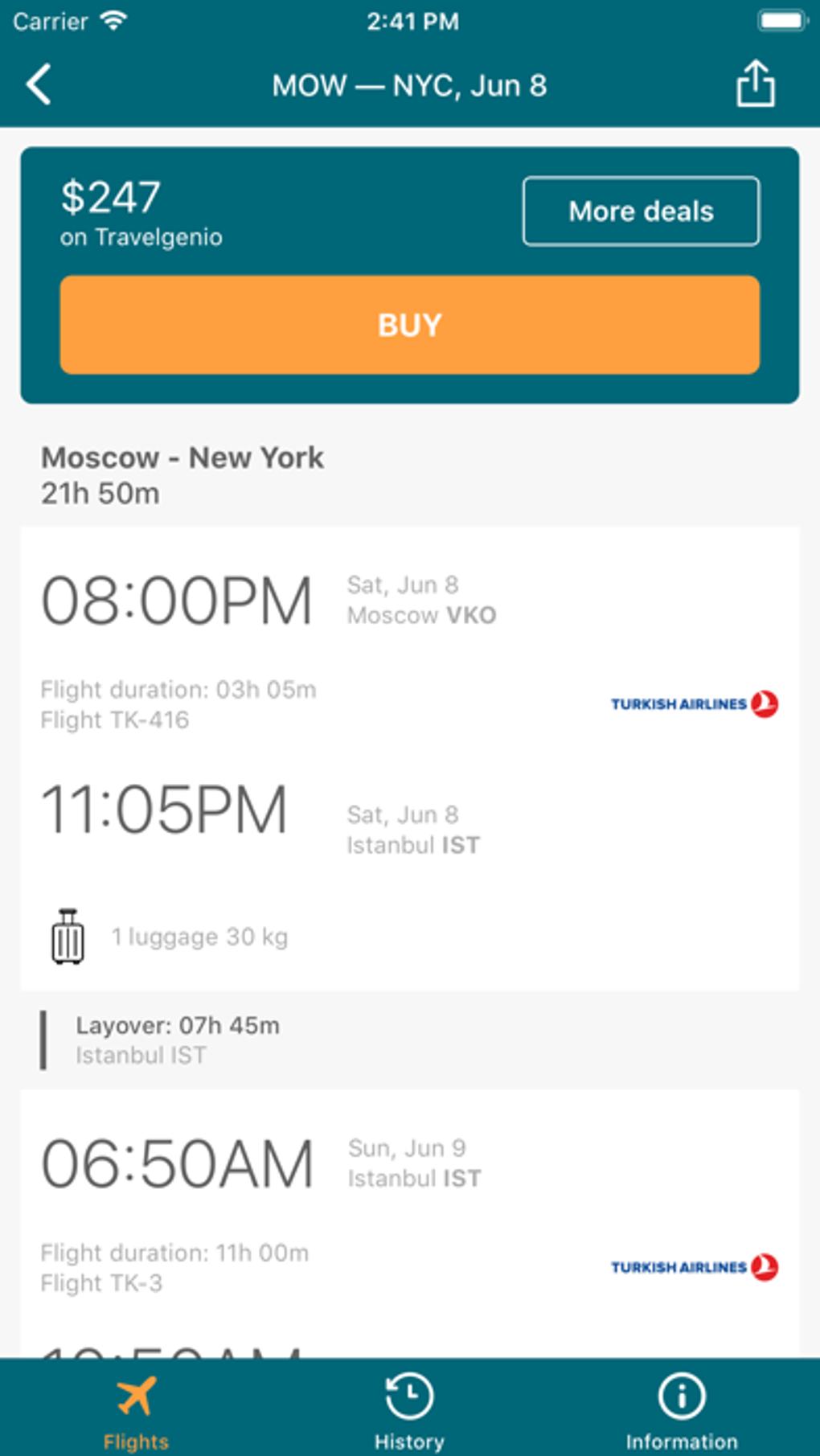Switch to the History tab
Screen dimensions: 820x1456
point(409,1410)
